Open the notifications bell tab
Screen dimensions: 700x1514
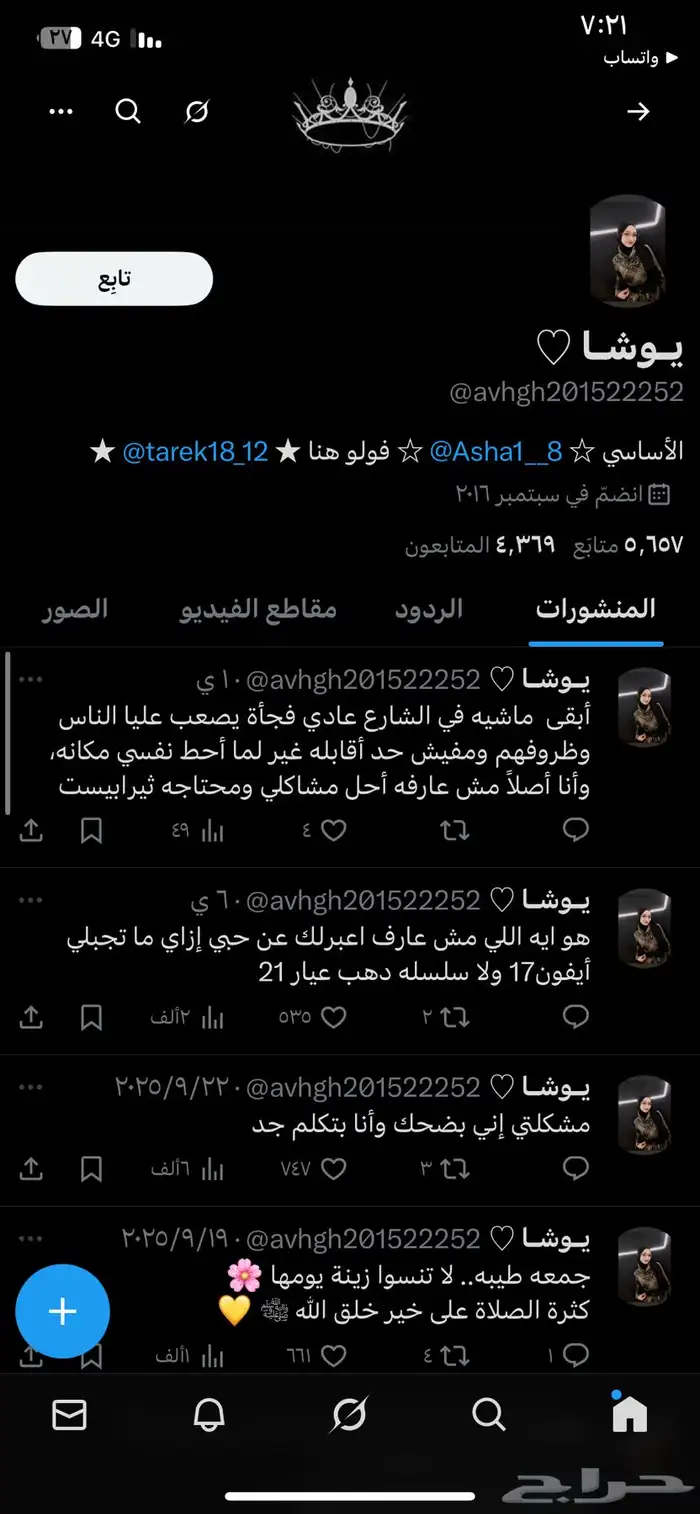coord(209,1414)
